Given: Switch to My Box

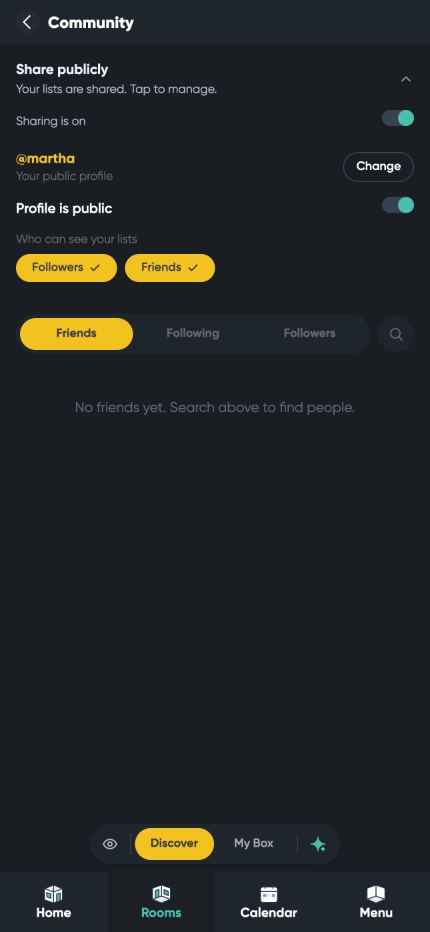Looking at the screenshot, I should pos(254,843).
